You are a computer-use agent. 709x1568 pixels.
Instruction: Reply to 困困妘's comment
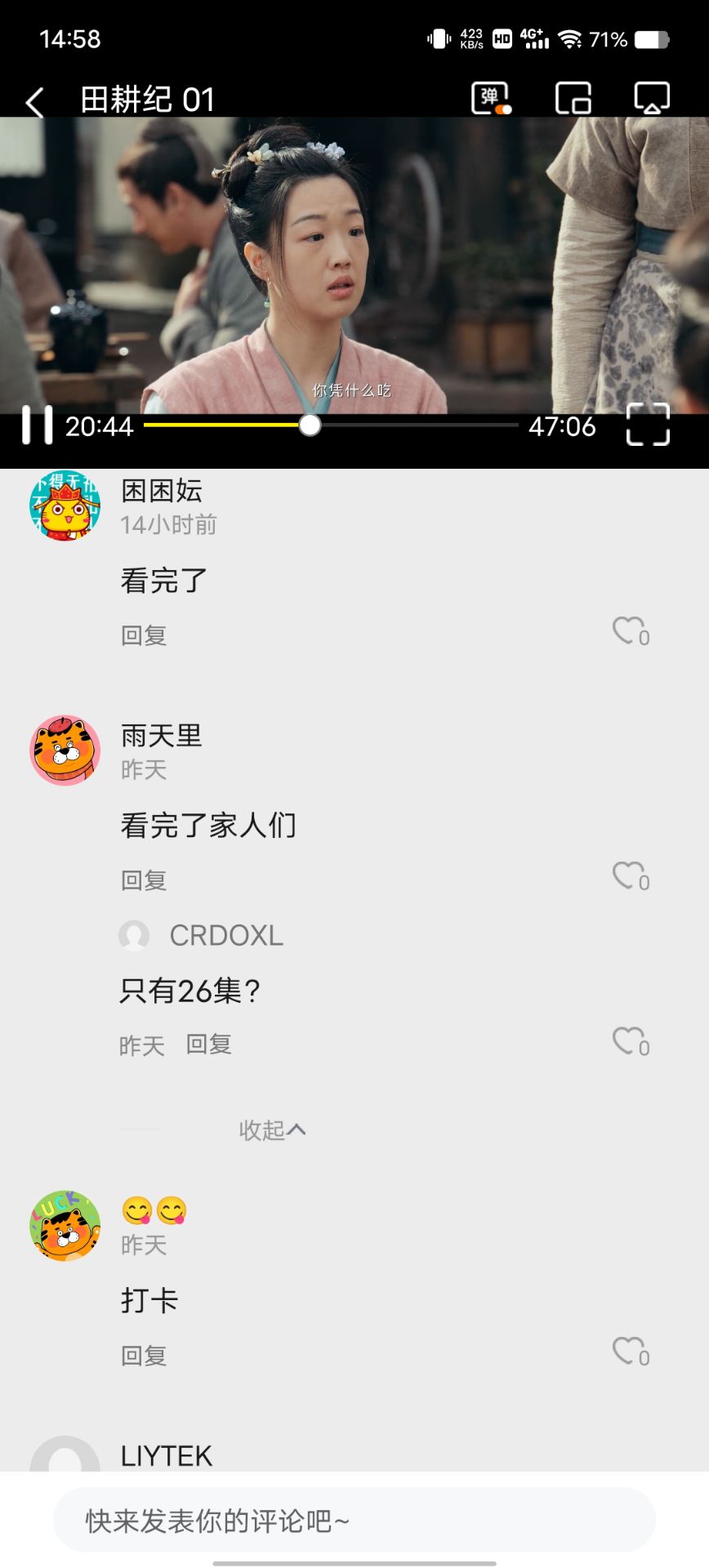144,635
